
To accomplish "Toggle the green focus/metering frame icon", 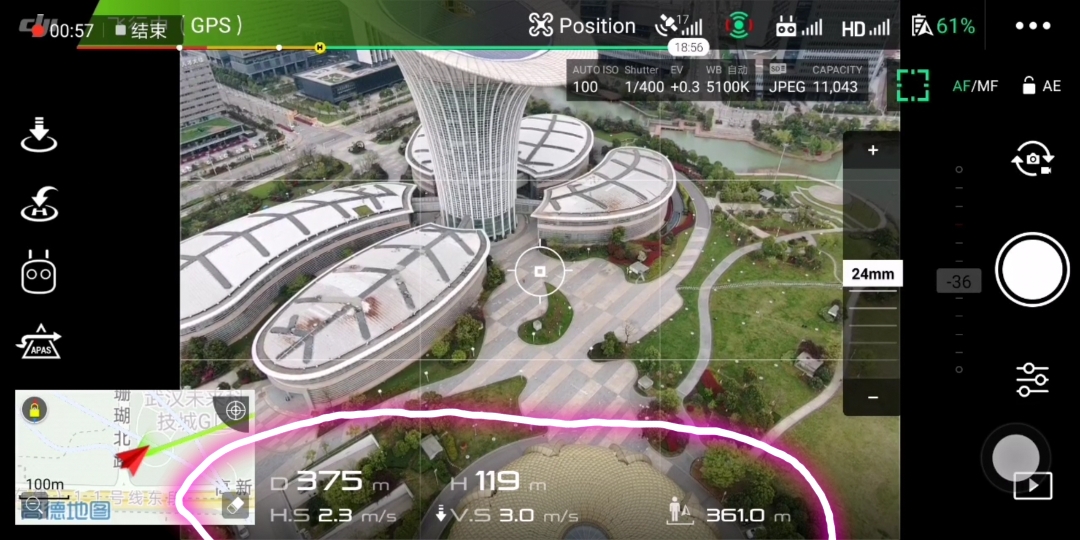I will tap(912, 86).
